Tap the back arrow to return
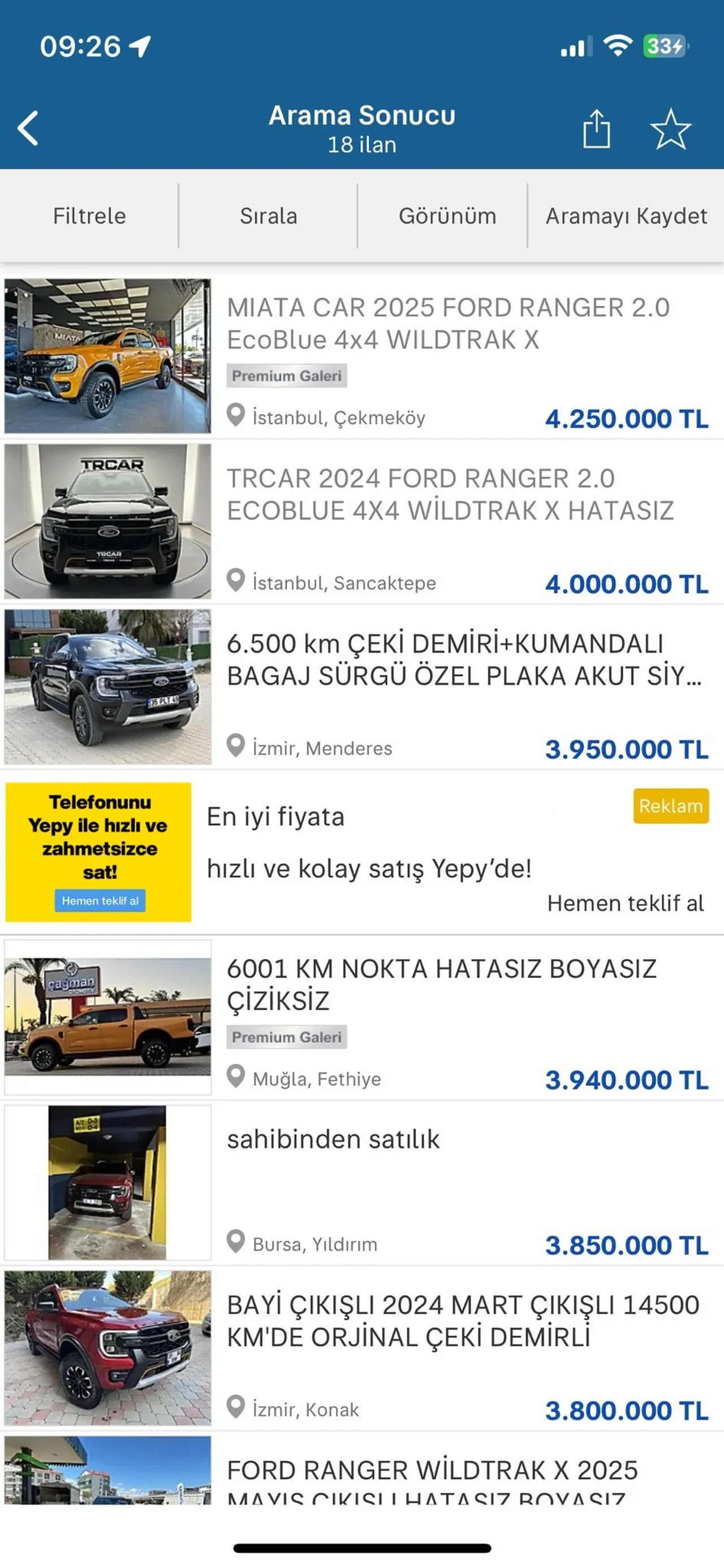This screenshot has height=1568, width=724. 27,128
